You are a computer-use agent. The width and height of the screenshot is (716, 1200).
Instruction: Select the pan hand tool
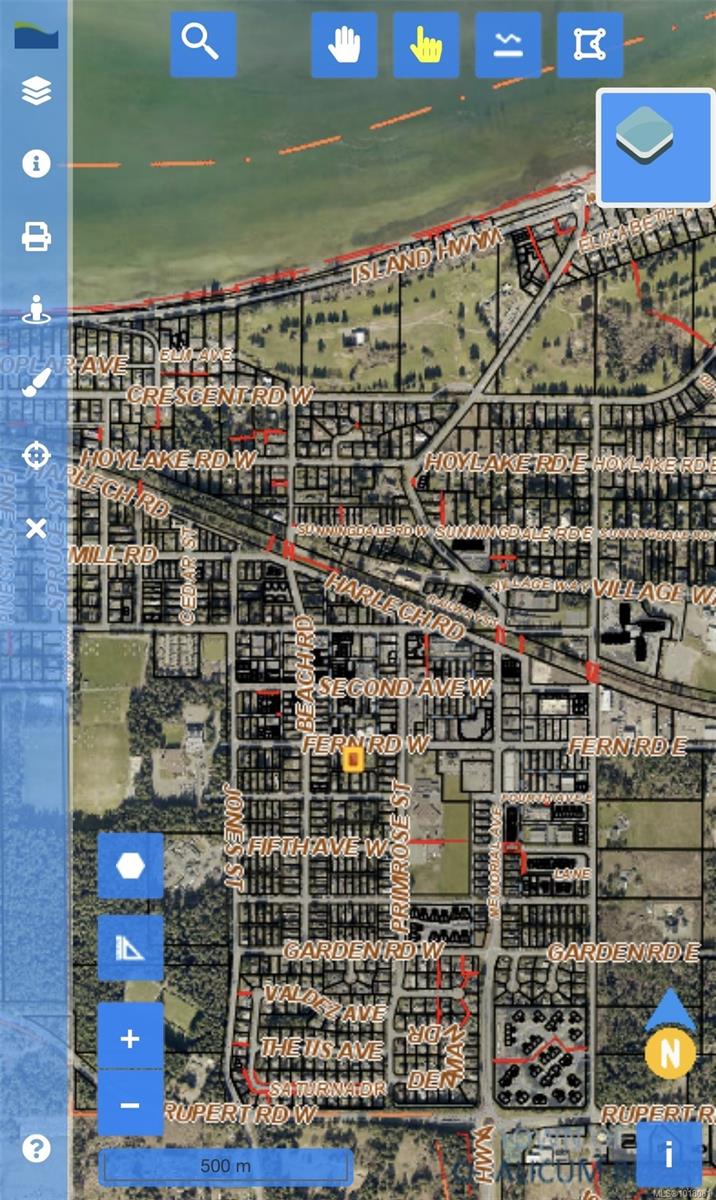click(x=344, y=45)
